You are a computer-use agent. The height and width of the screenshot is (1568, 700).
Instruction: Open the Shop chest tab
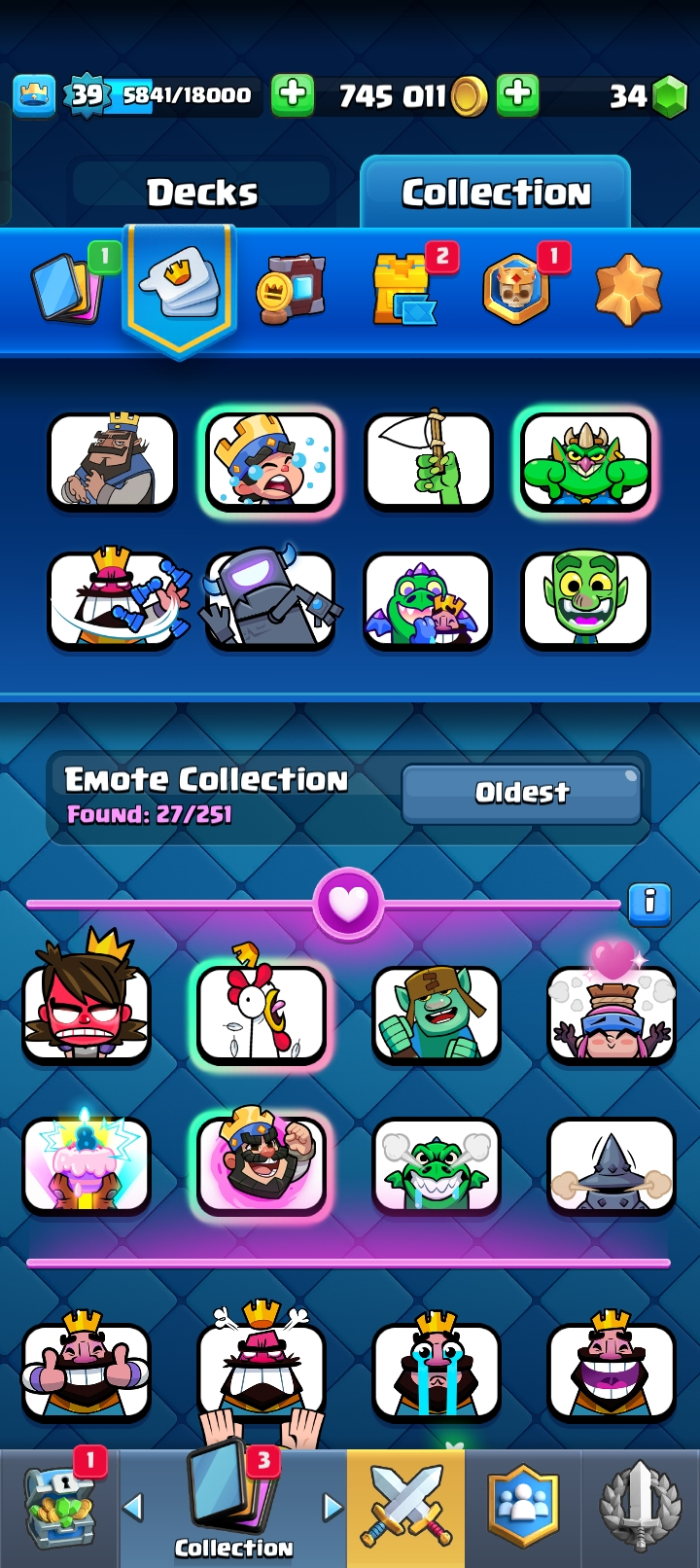point(60,1508)
